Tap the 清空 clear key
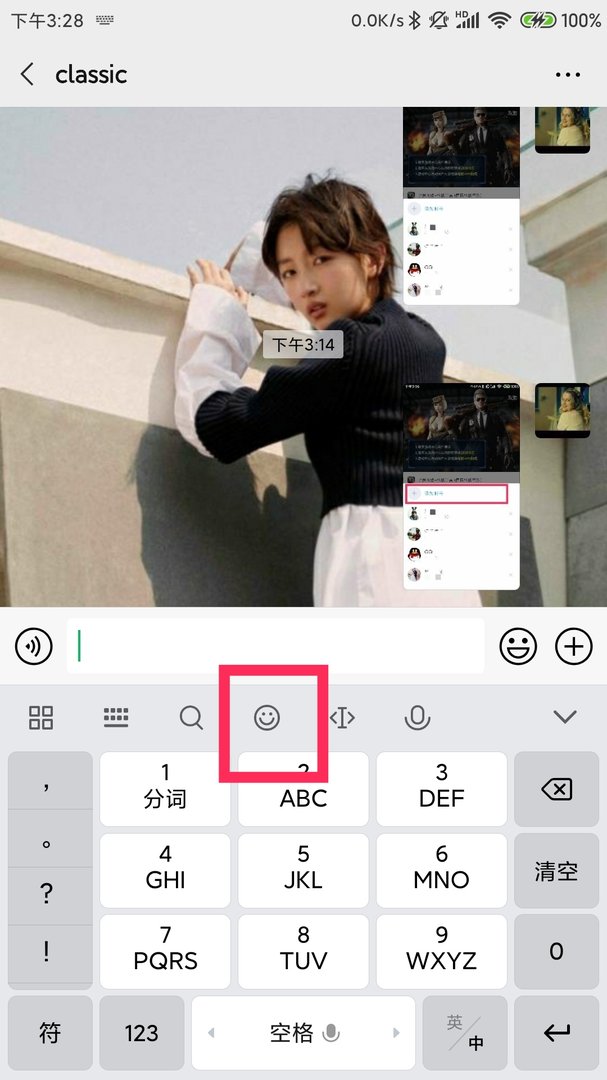This screenshot has width=607, height=1080. click(x=556, y=871)
